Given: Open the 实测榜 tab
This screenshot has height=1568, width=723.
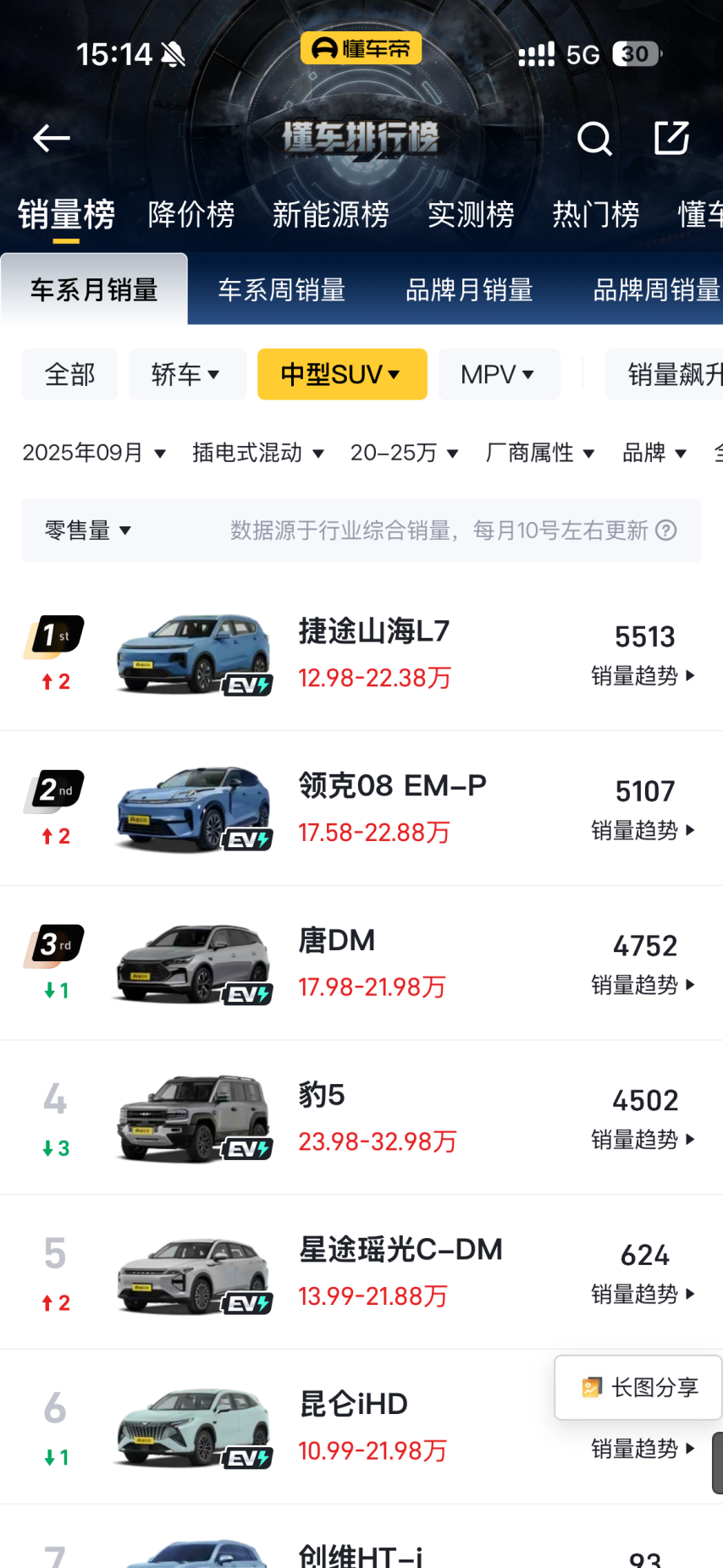Looking at the screenshot, I should [x=471, y=215].
